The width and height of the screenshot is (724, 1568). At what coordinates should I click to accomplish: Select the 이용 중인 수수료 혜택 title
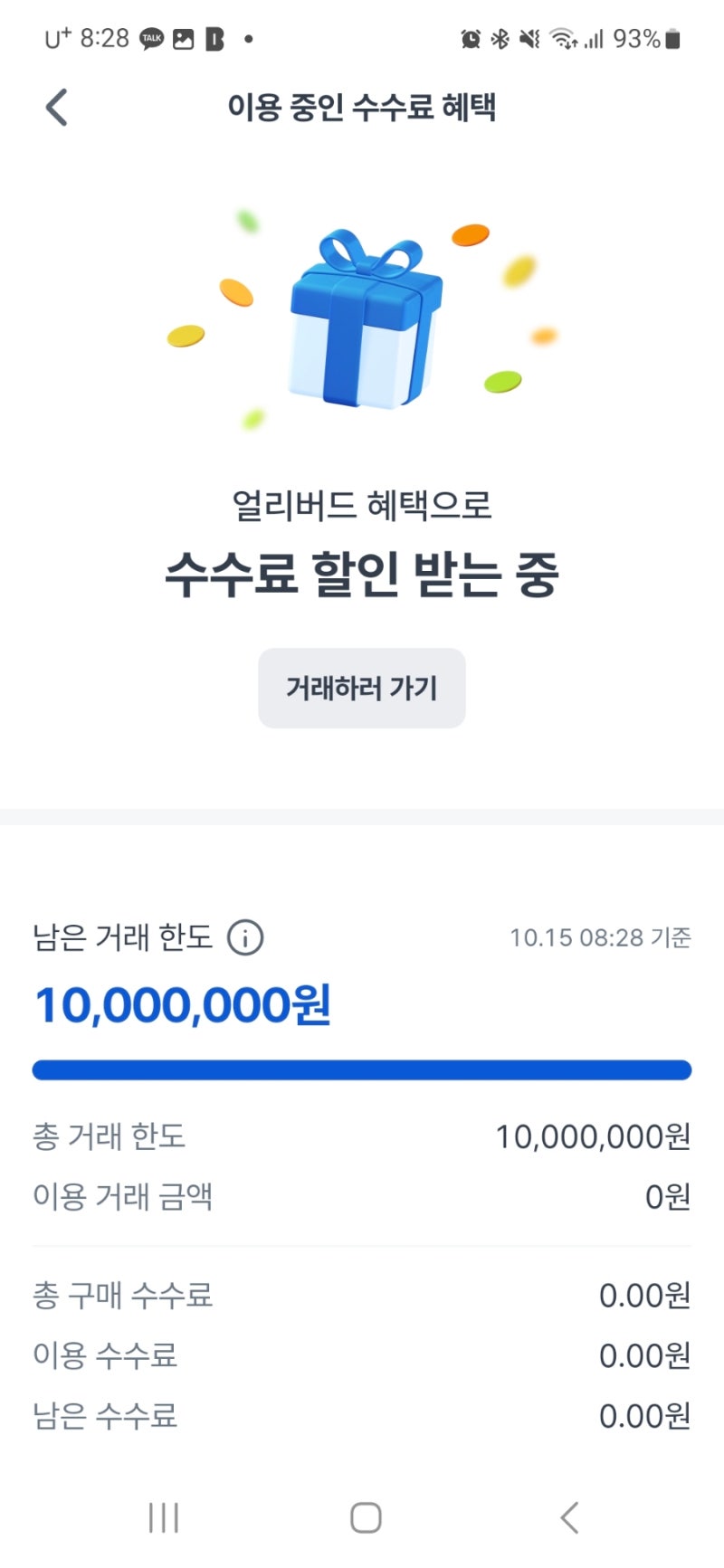tap(361, 107)
